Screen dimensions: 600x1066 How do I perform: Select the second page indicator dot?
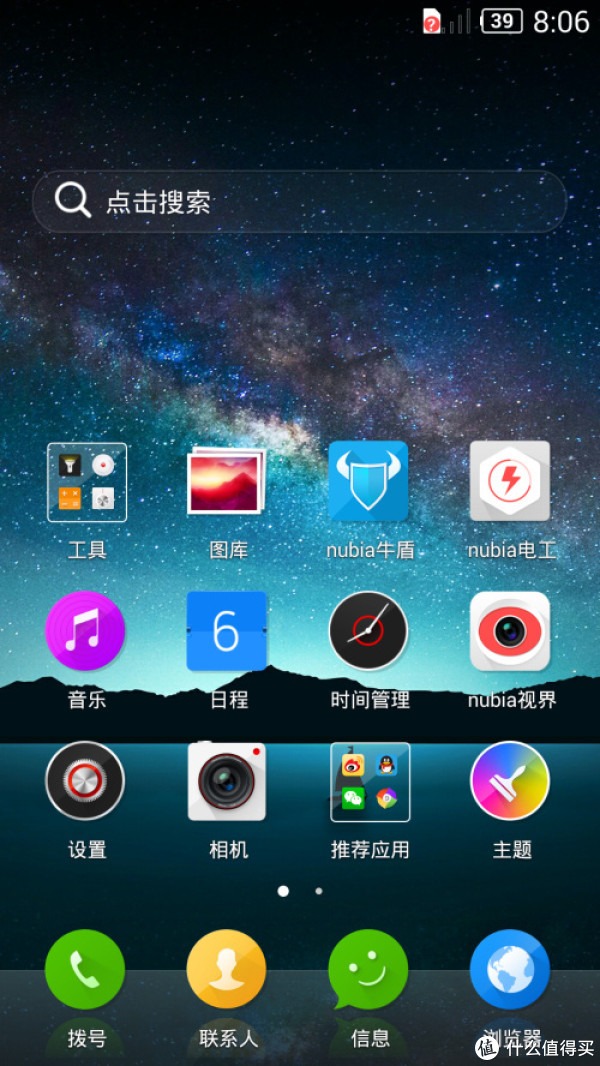[x=319, y=891]
